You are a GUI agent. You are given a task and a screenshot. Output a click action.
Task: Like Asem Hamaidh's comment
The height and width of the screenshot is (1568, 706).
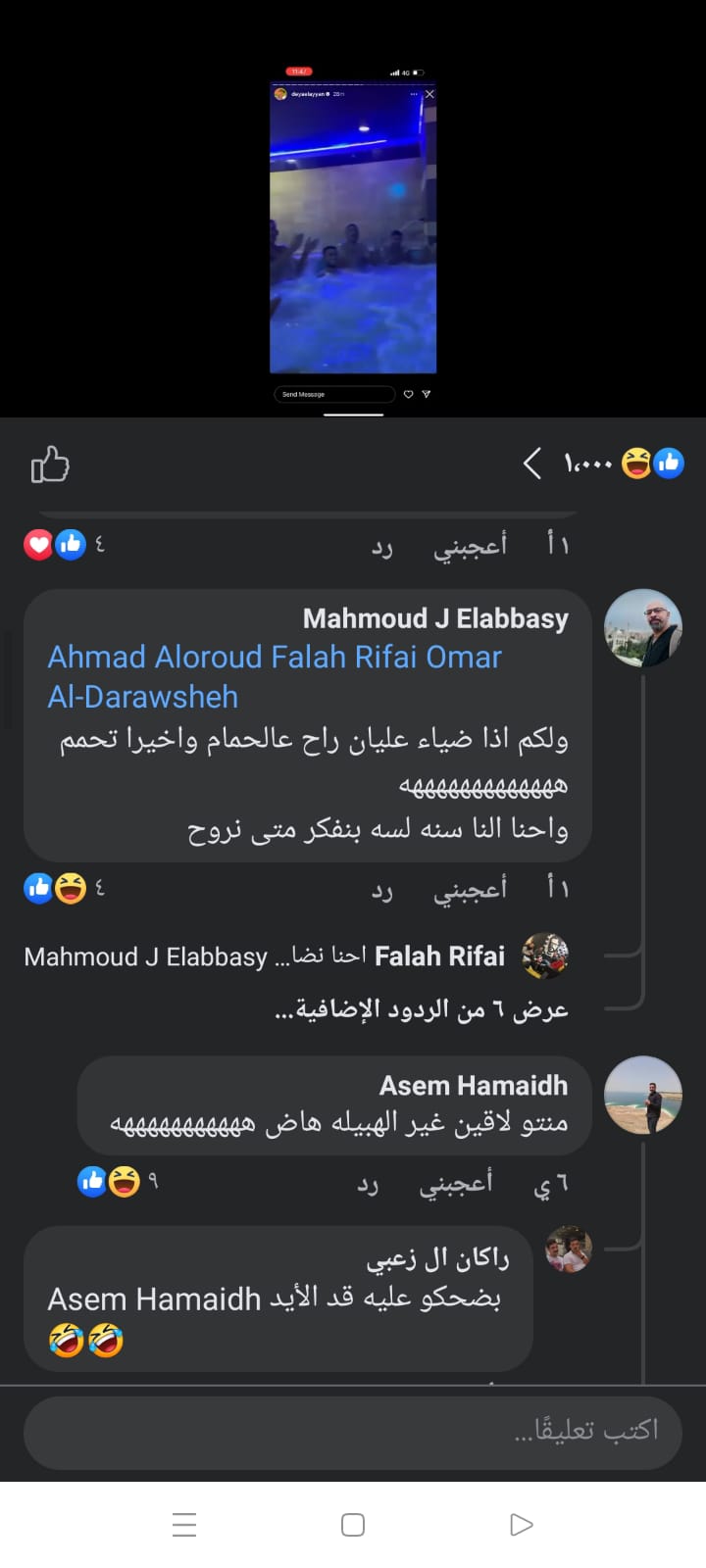456,1184
